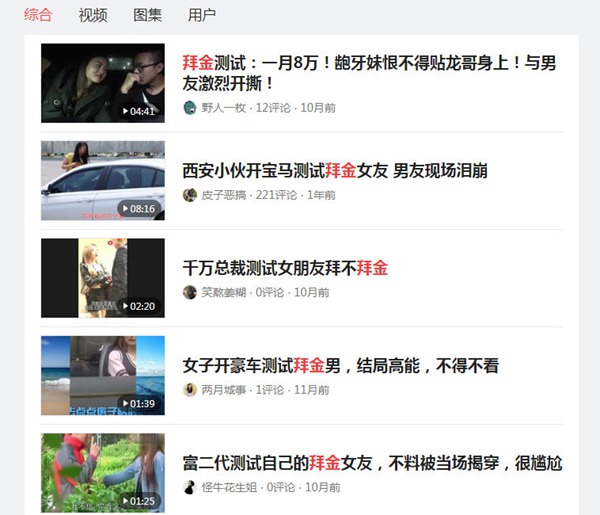Switch to the 综合 tab

pos(38,15)
